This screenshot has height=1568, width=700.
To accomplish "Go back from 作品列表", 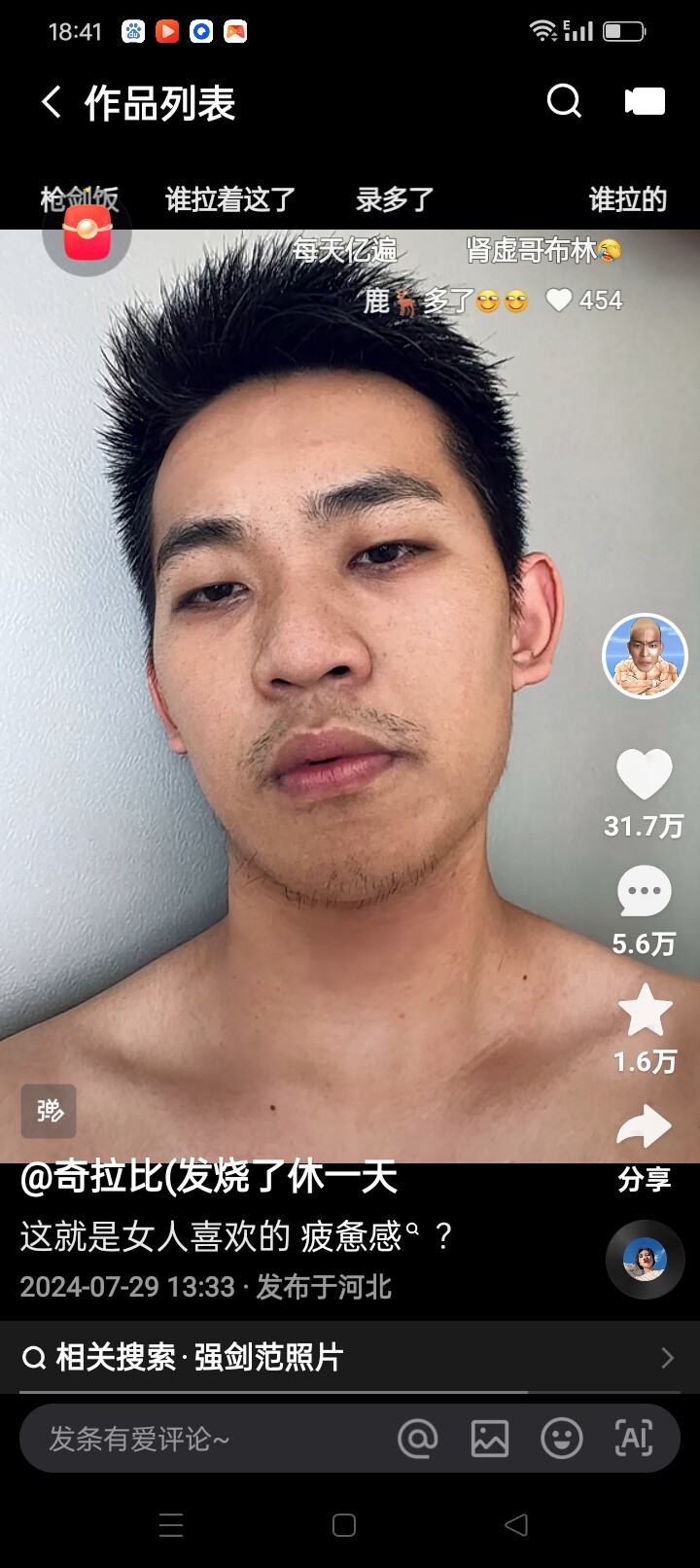I will point(52,102).
